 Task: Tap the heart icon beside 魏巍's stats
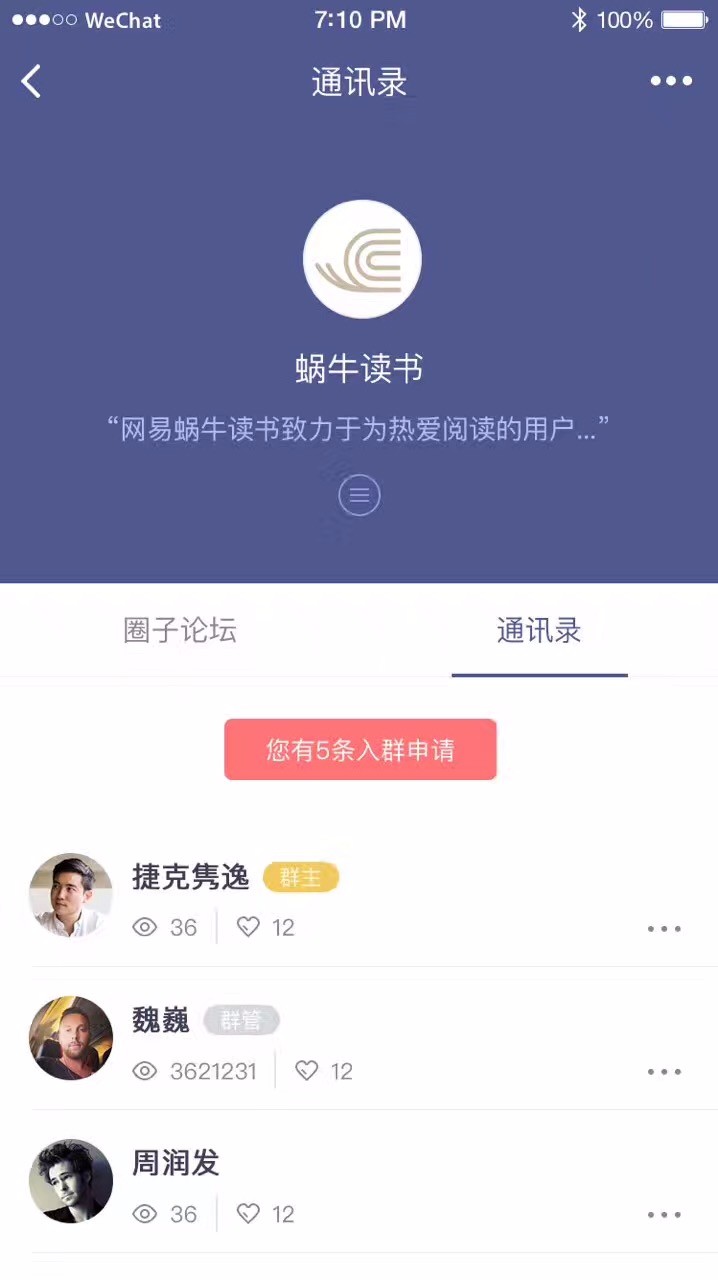coord(307,1071)
